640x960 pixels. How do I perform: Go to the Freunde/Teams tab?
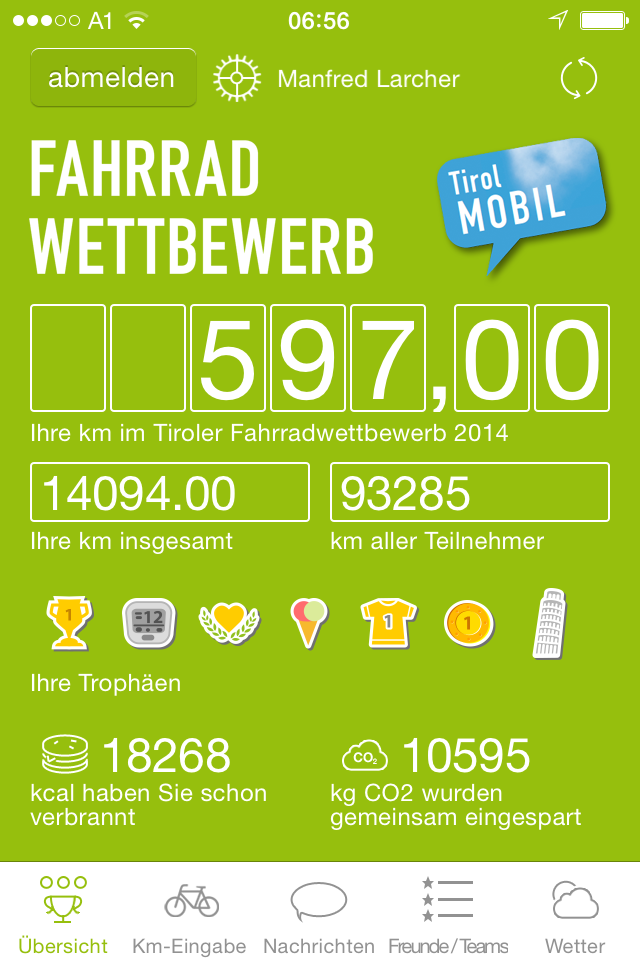[x=447, y=915]
